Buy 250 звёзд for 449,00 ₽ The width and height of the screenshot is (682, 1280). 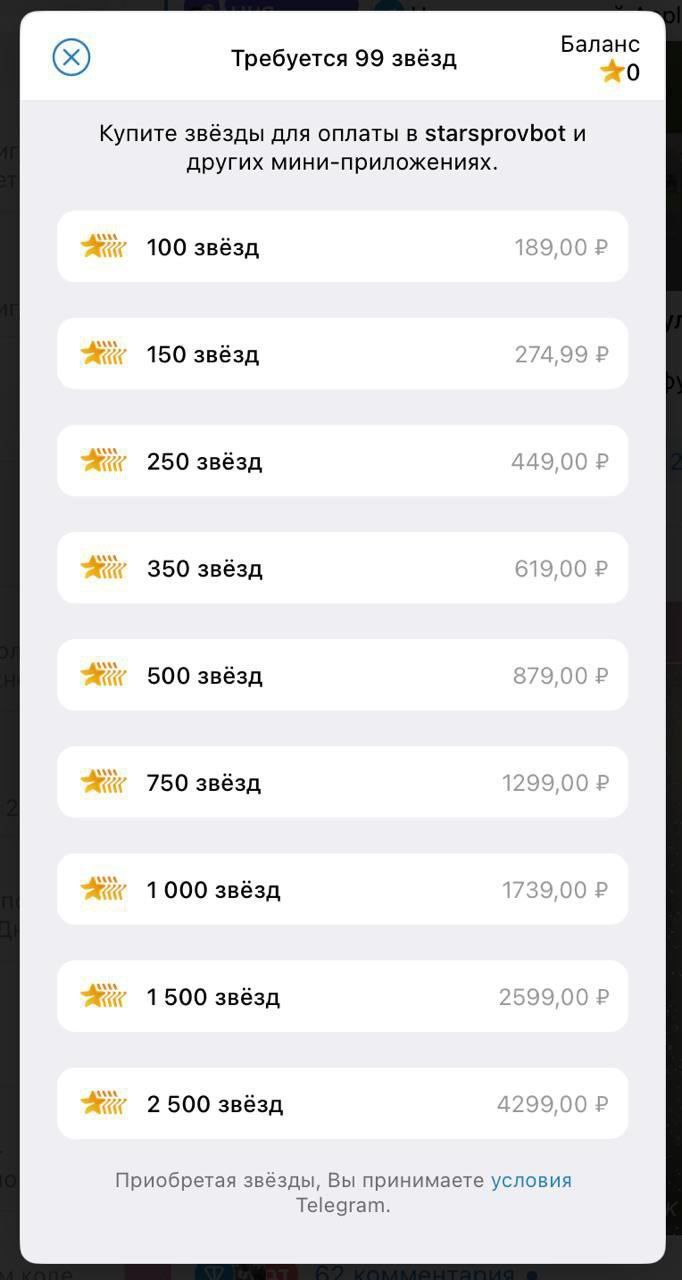point(342,461)
